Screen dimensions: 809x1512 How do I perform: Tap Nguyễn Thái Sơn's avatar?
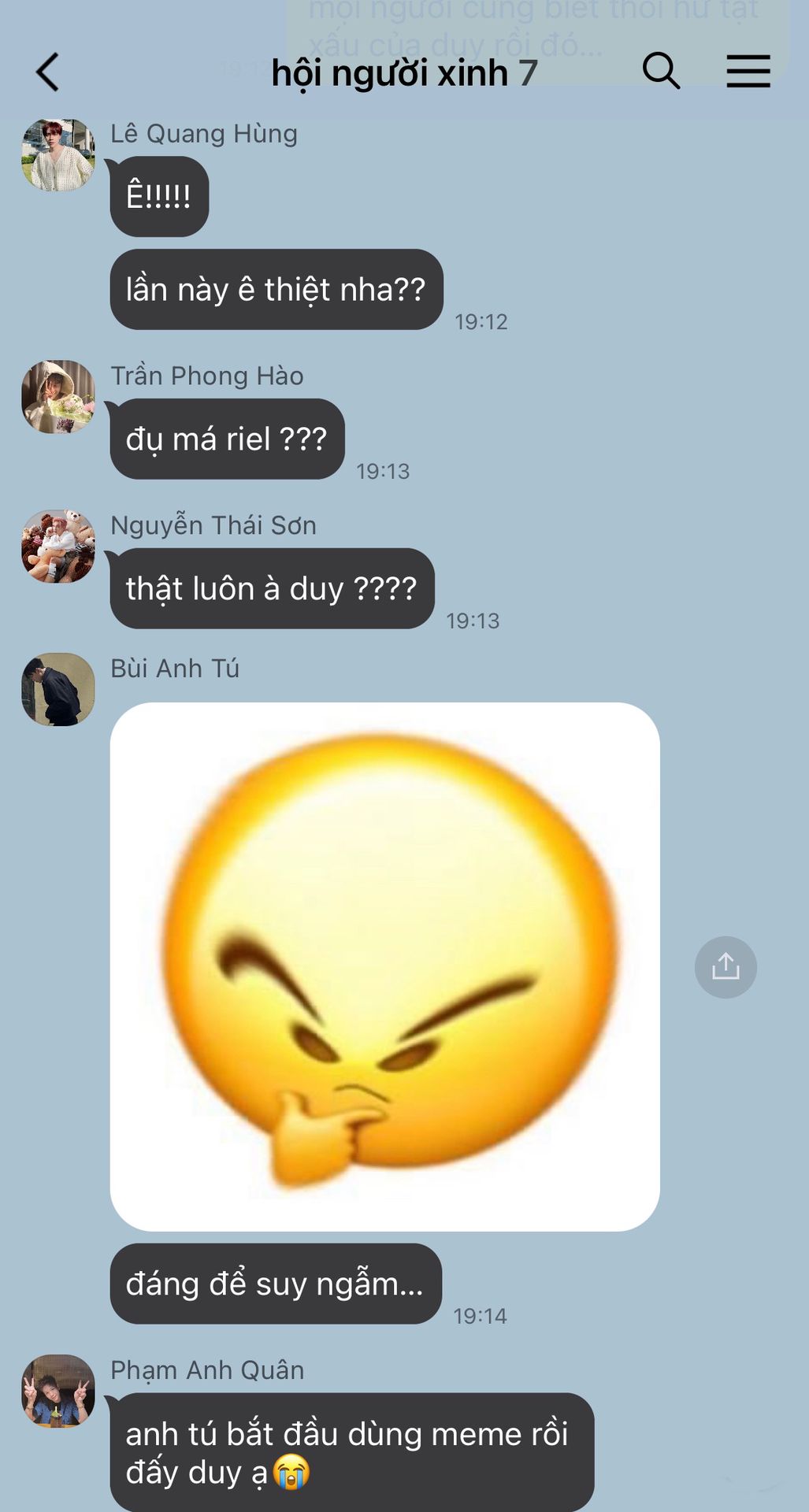[x=58, y=547]
